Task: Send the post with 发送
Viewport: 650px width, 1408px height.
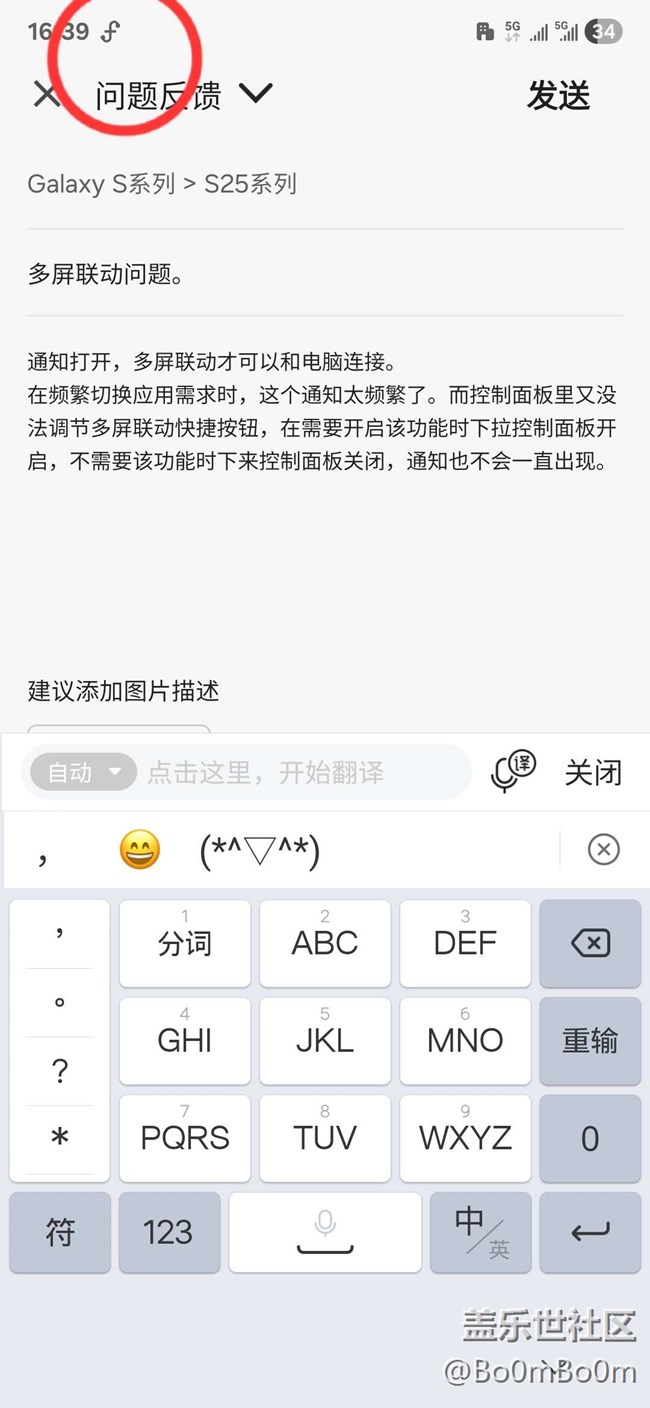Action: coord(558,96)
